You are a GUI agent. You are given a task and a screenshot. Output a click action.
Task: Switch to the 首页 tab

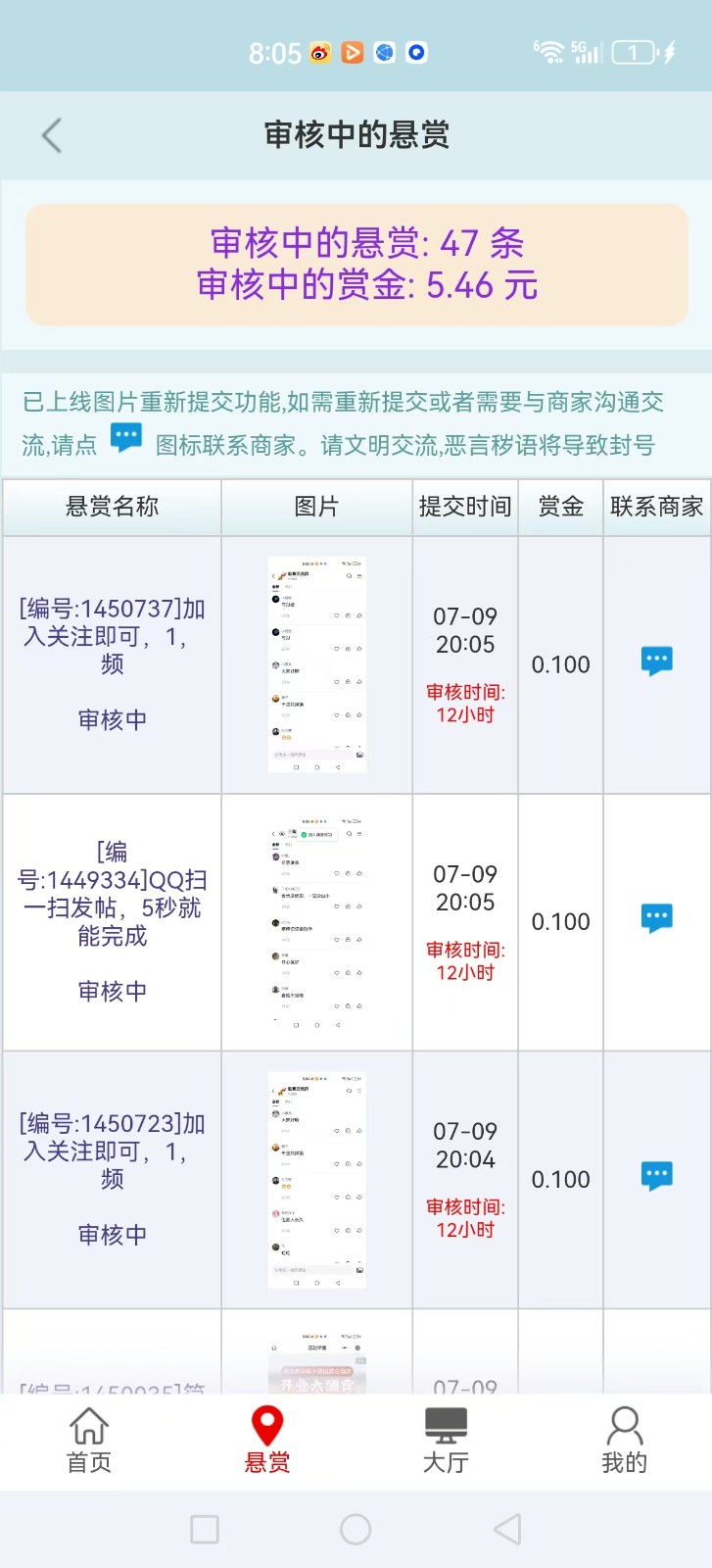click(89, 1441)
